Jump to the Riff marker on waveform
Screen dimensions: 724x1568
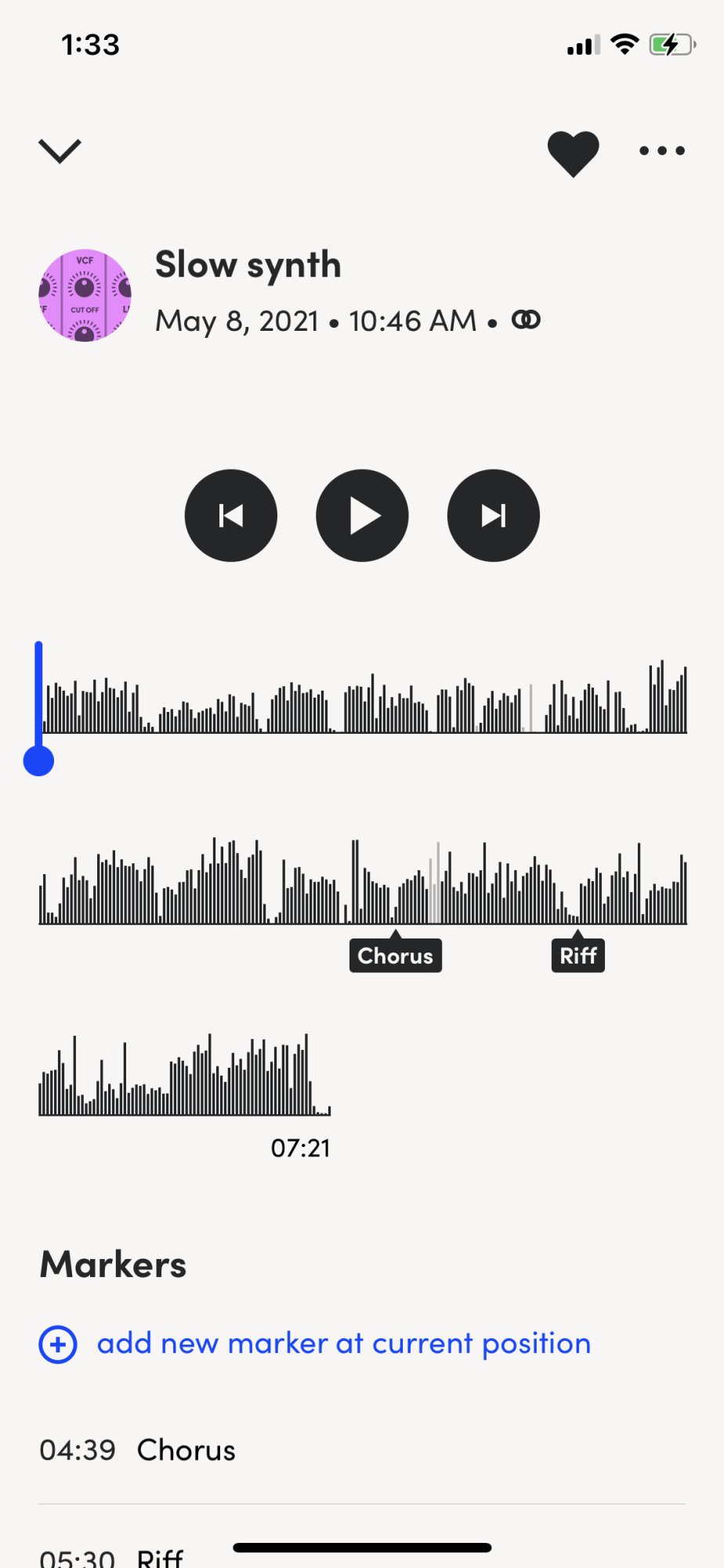tap(578, 956)
